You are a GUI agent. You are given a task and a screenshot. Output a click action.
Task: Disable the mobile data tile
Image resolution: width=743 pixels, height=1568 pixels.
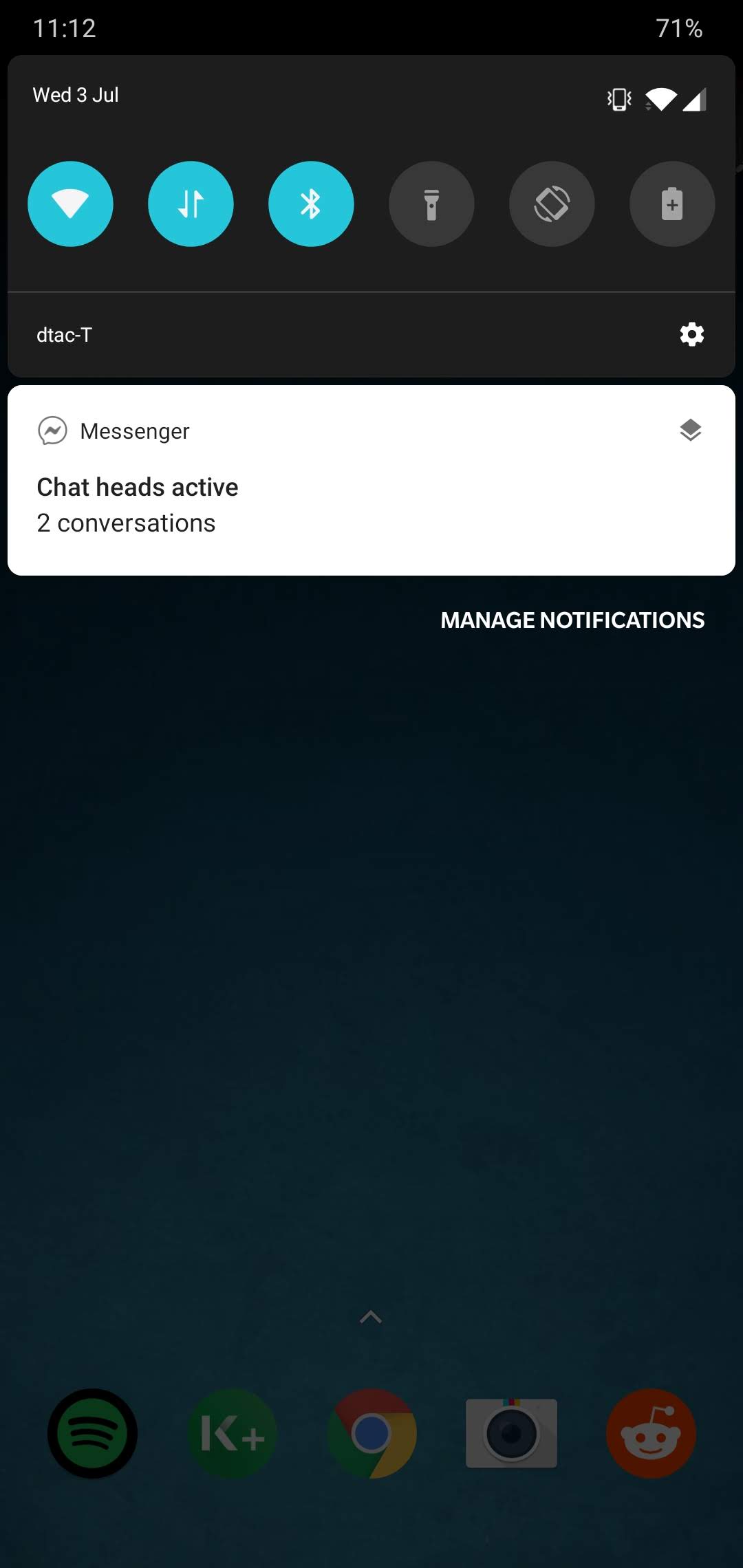(191, 204)
